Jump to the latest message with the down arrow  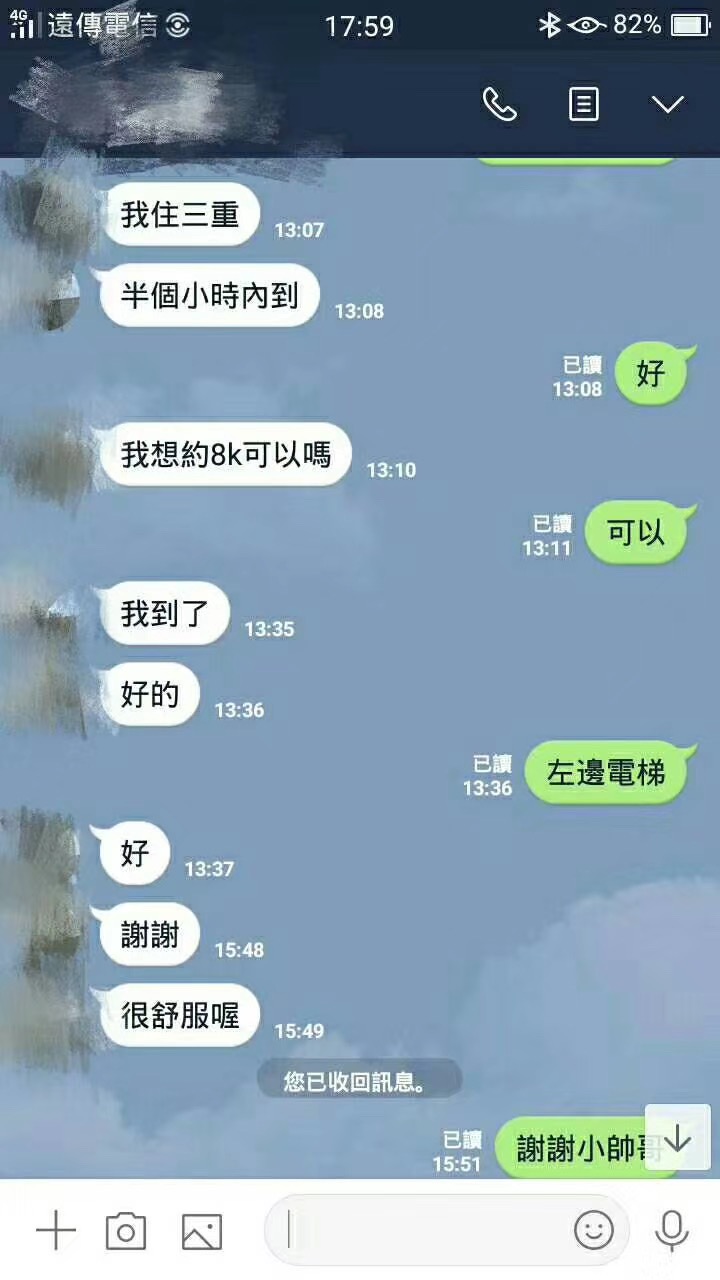(x=677, y=1138)
